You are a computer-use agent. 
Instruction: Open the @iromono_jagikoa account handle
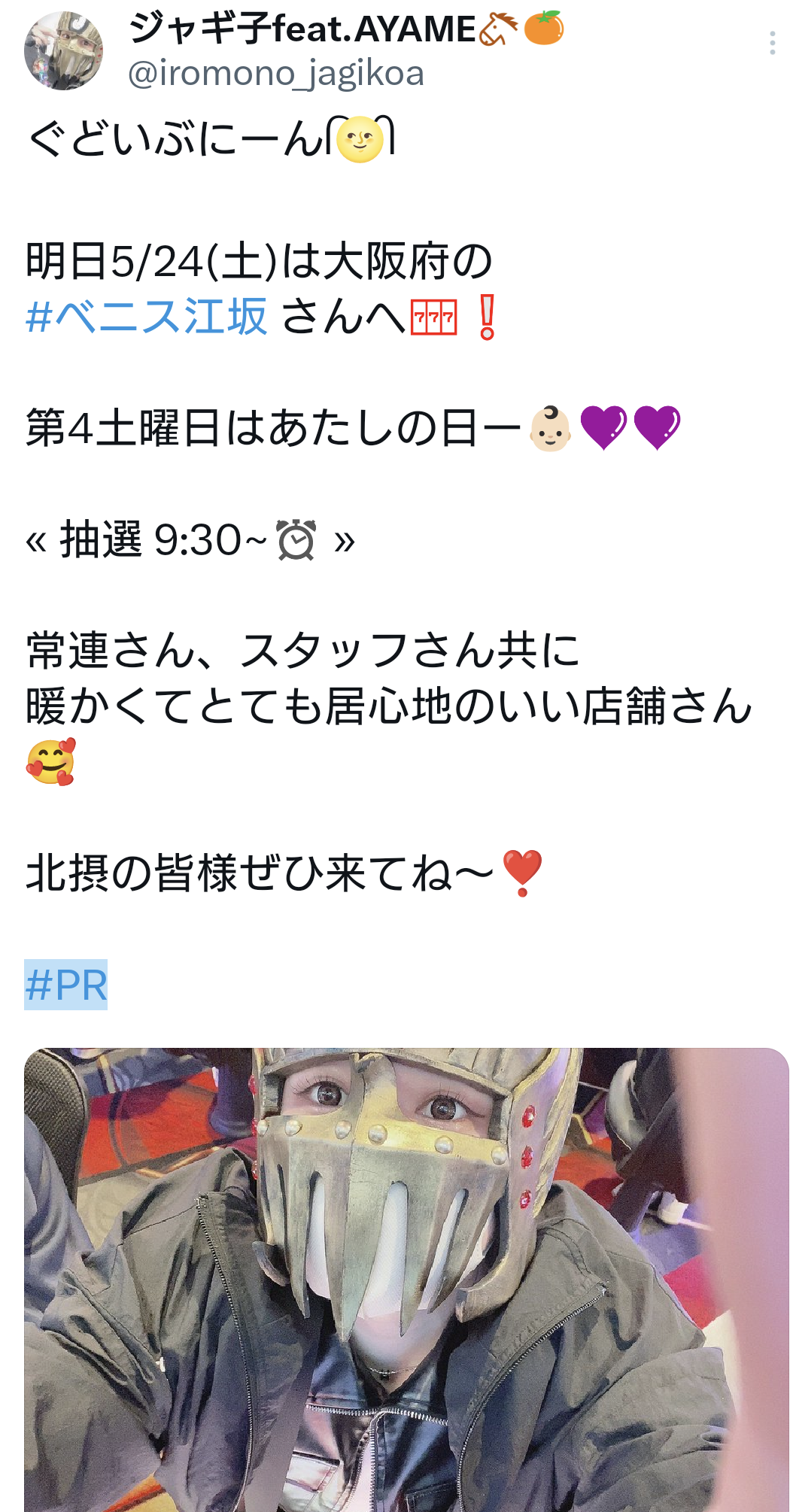tap(276, 74)
